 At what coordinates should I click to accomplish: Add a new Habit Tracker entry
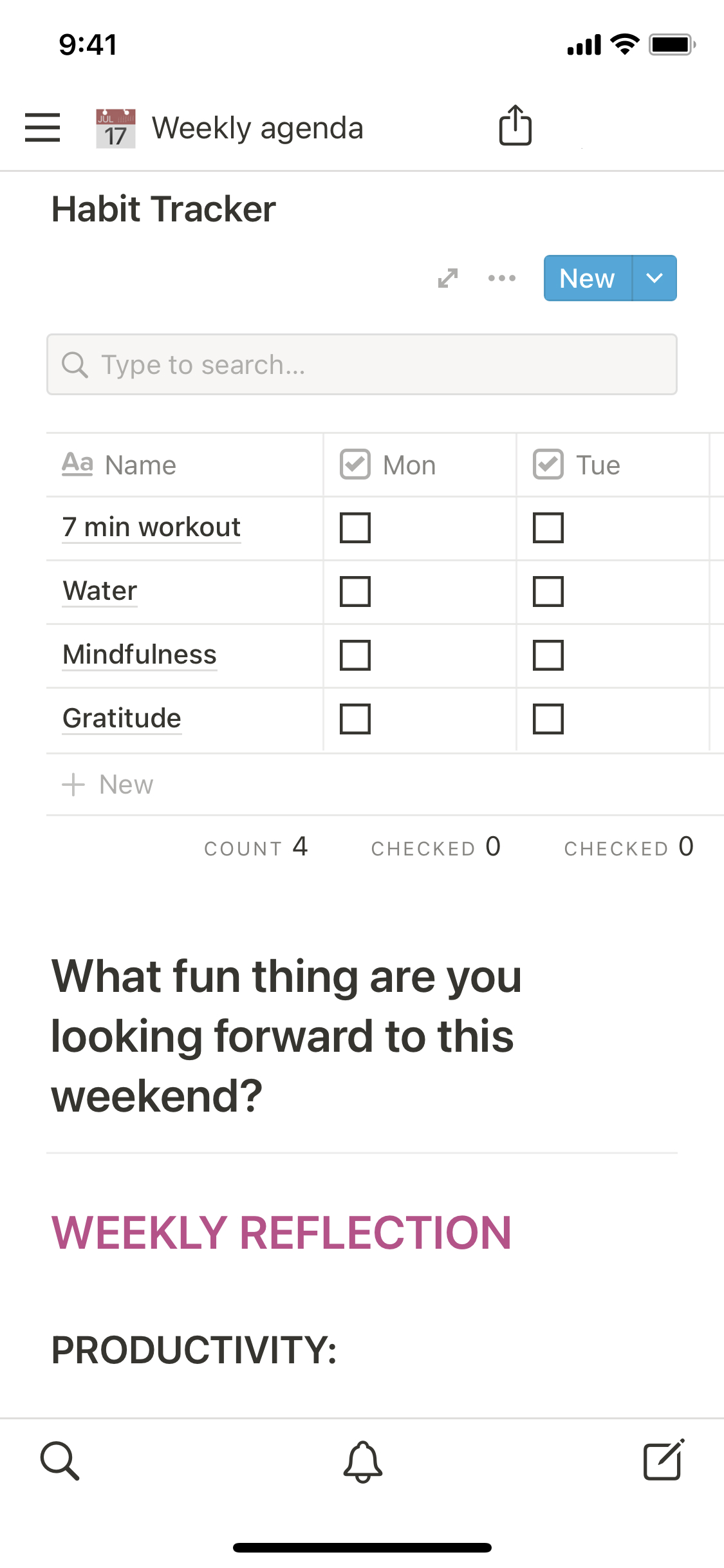(587, 278)
